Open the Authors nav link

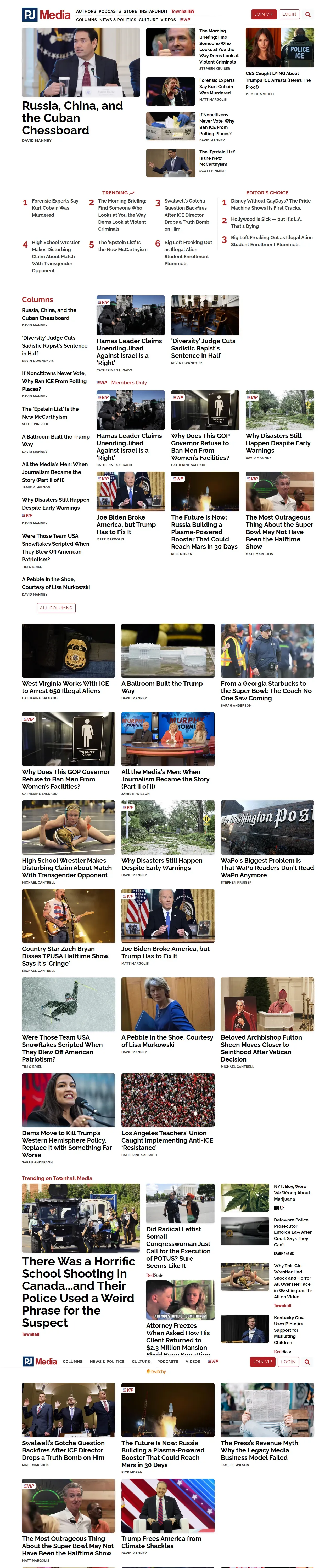86,11
